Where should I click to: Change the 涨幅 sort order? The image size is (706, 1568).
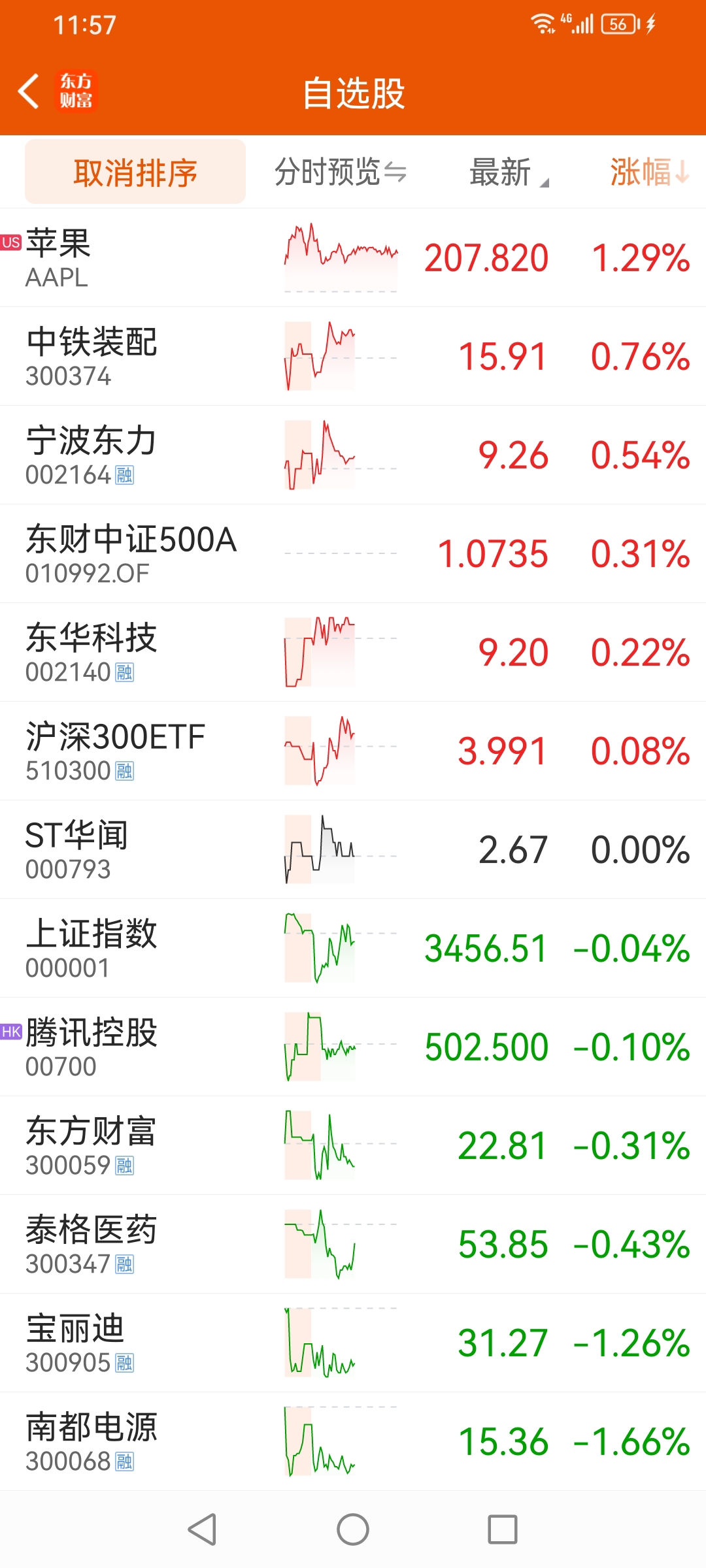pos(650,172)
